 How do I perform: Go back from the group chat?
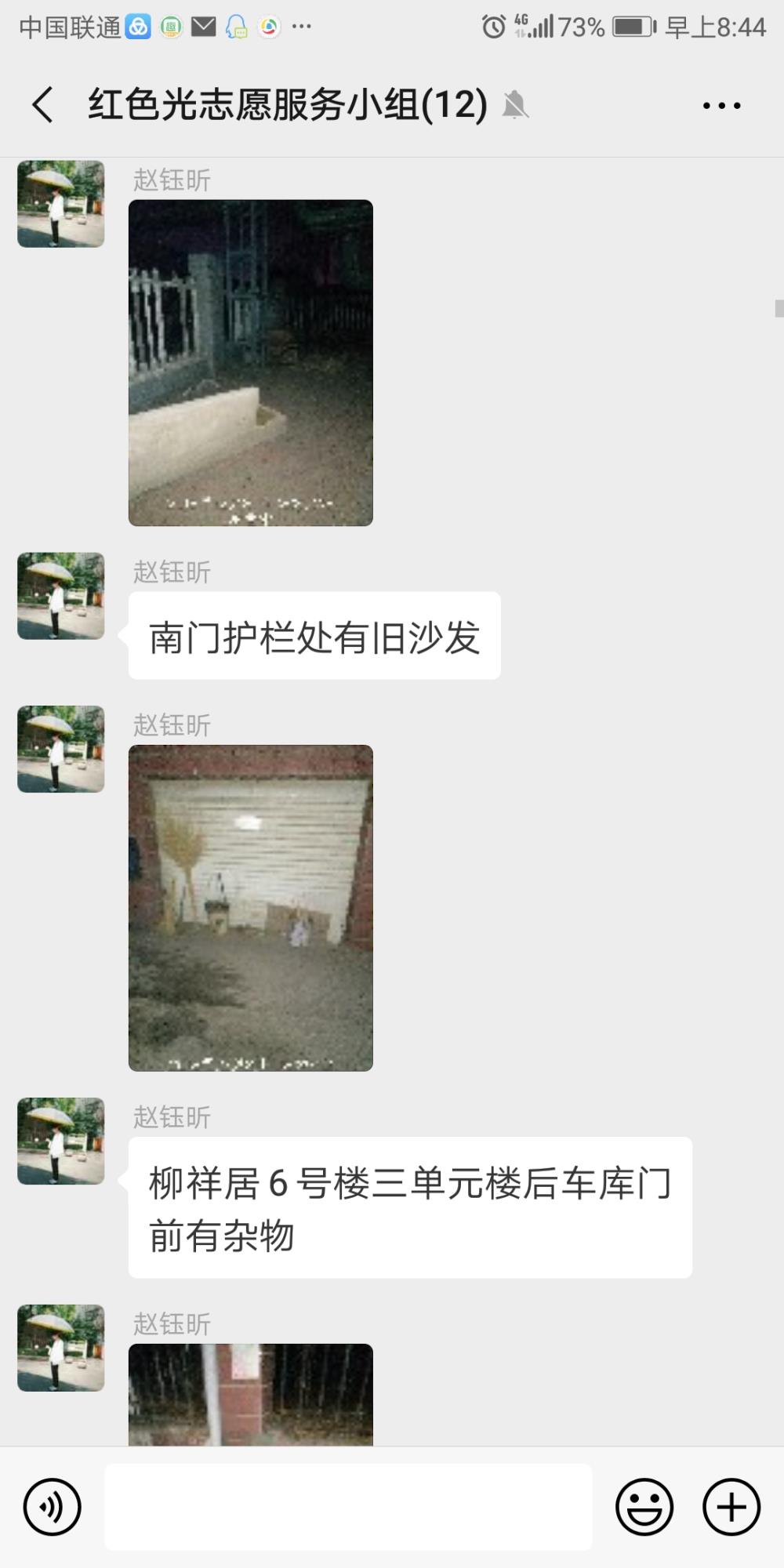tap(43, 105)
